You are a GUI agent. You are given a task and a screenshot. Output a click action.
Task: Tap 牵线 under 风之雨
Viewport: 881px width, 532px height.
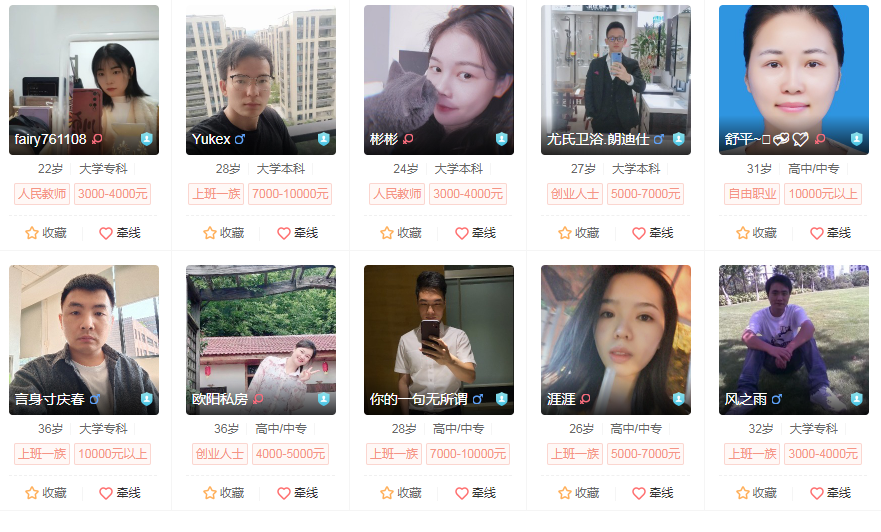point(830,493)
